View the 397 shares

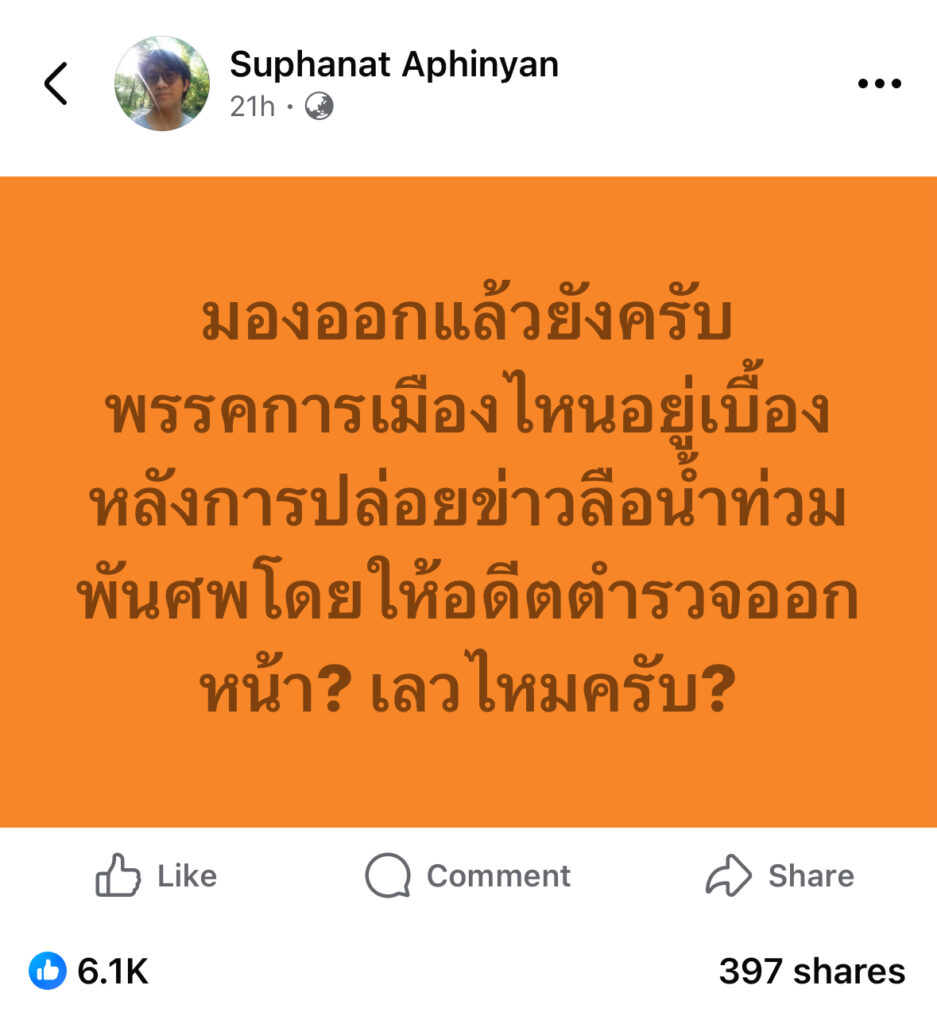click(811, 971)
